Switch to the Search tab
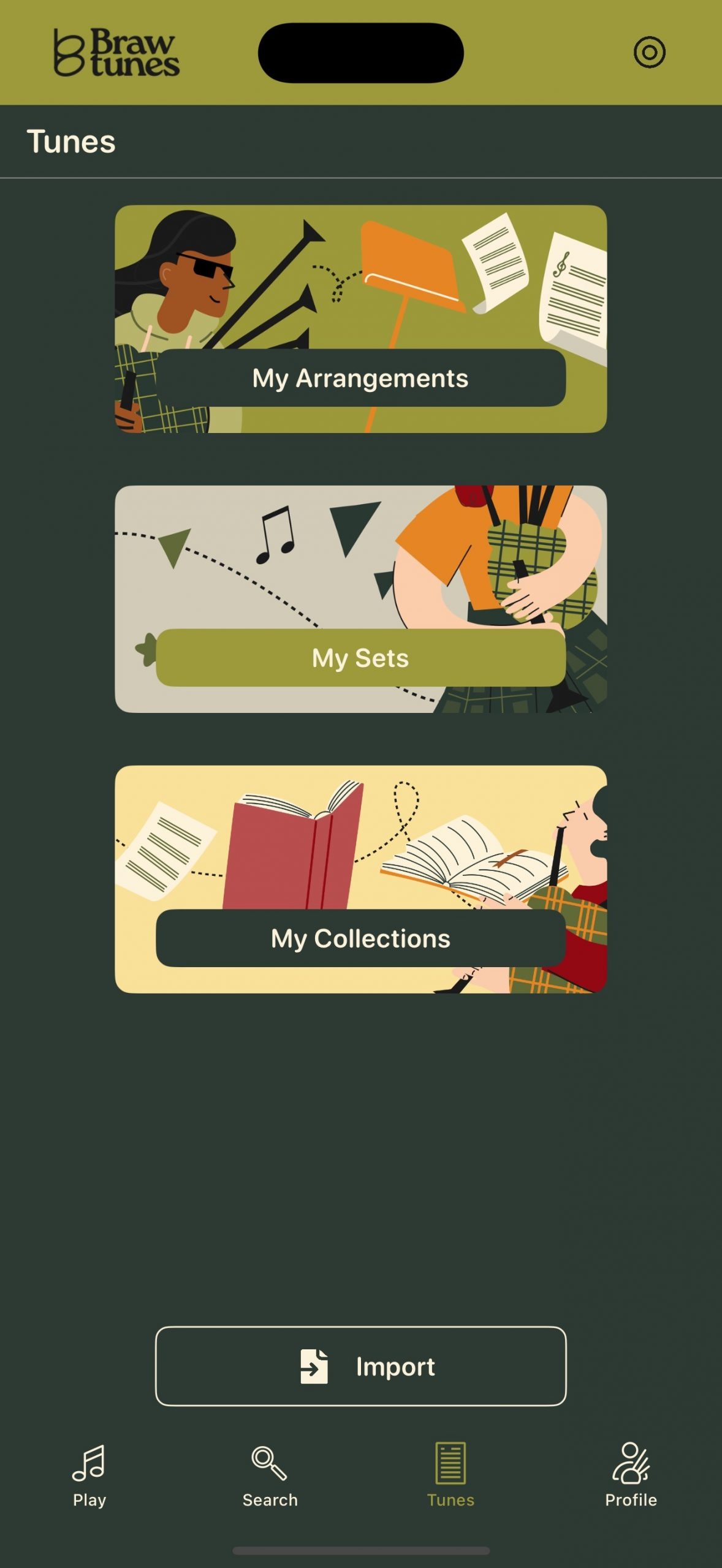This screenshot has width=722, height=1568. [270, 1475]
